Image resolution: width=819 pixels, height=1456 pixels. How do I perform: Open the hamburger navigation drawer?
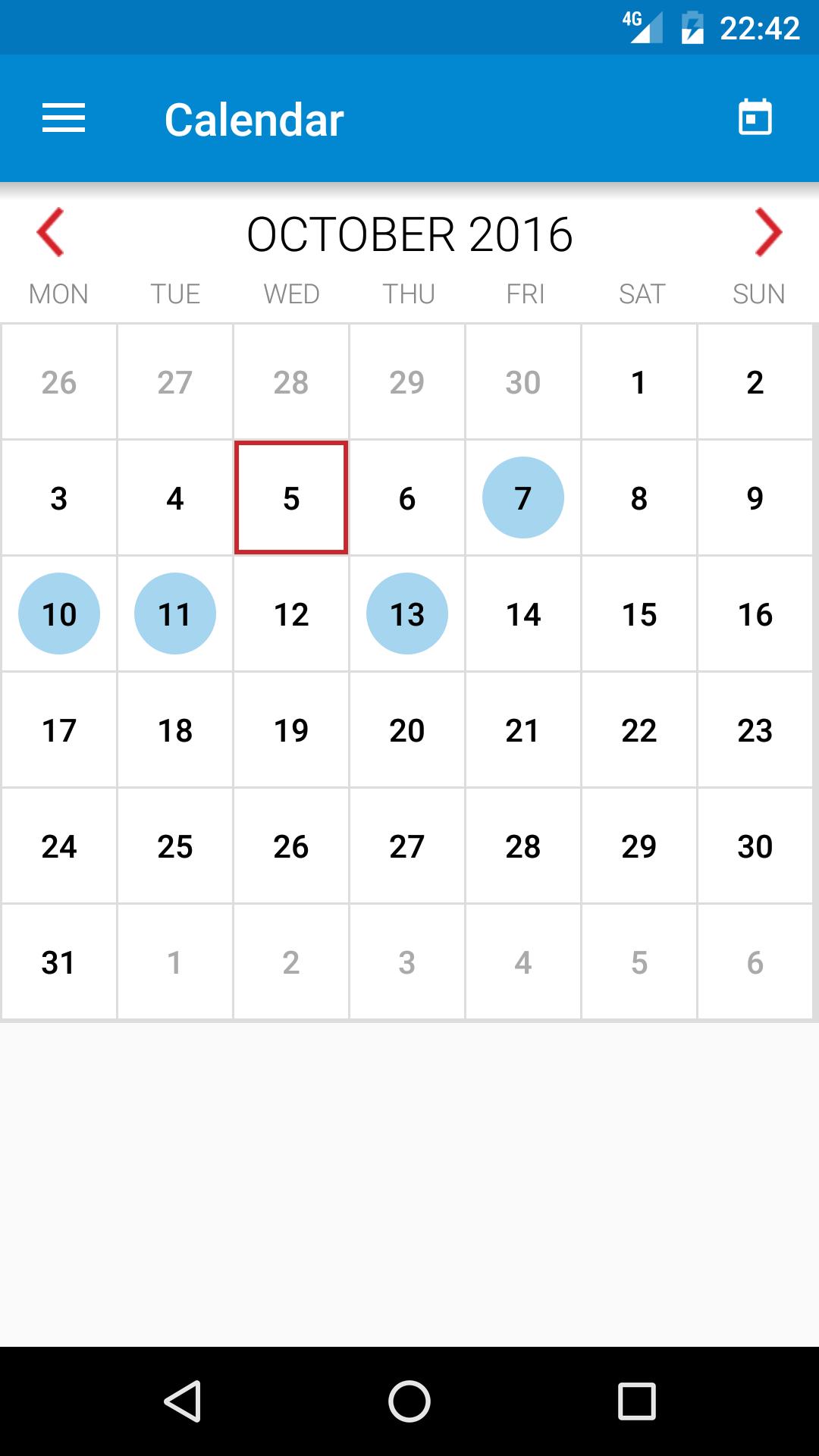64,119
